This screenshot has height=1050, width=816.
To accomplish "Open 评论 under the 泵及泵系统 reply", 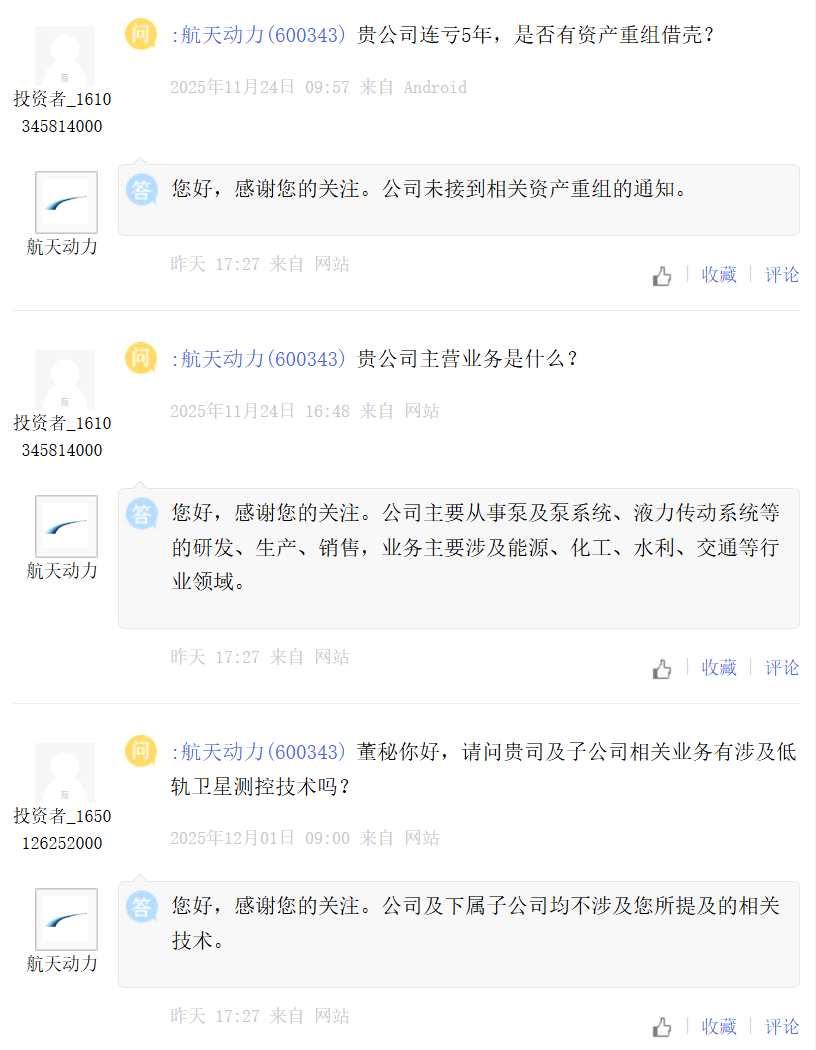I will click(x=782, y=668).
